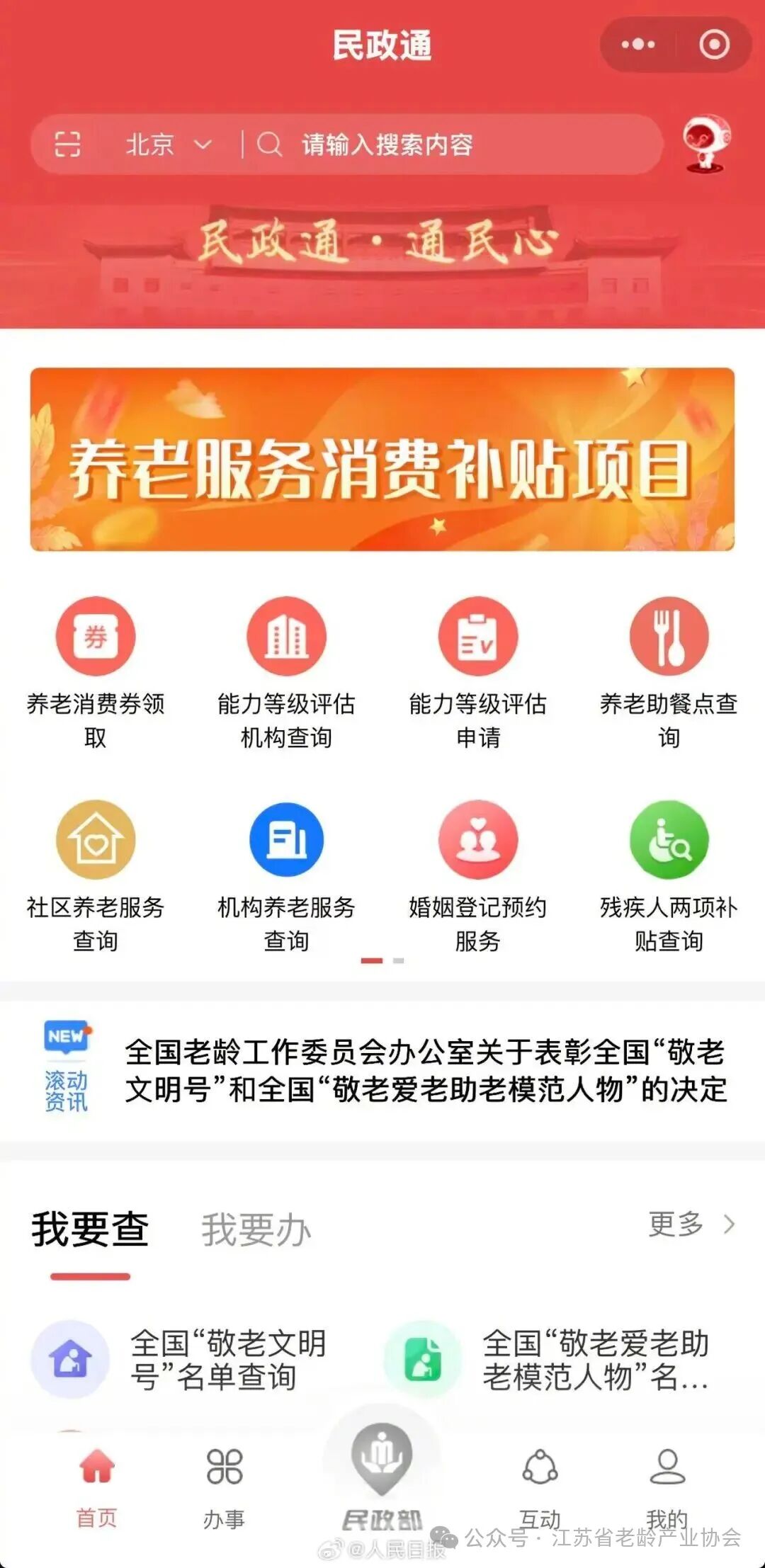Select the 养老消费券领取 icon
This screenshot has height=1568, width=765.
tap(96, 636)
